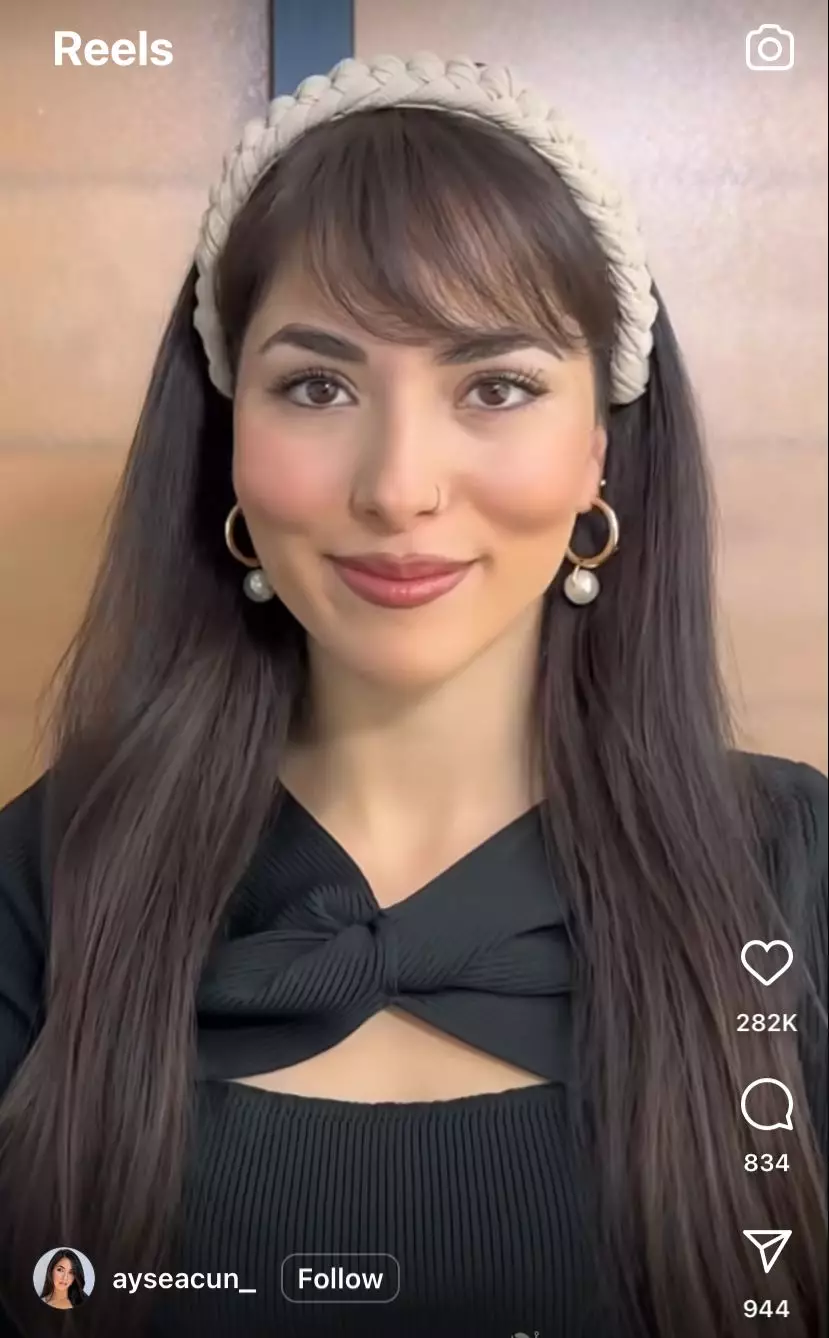
Task: Open the camera to create a reel
Action: tap(769, 48)
